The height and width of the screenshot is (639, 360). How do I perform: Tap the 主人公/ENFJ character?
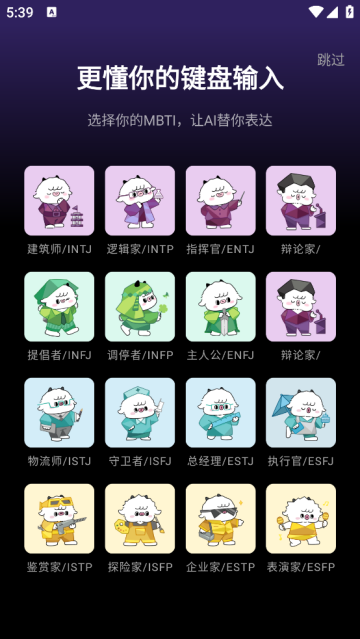point(221,306)
